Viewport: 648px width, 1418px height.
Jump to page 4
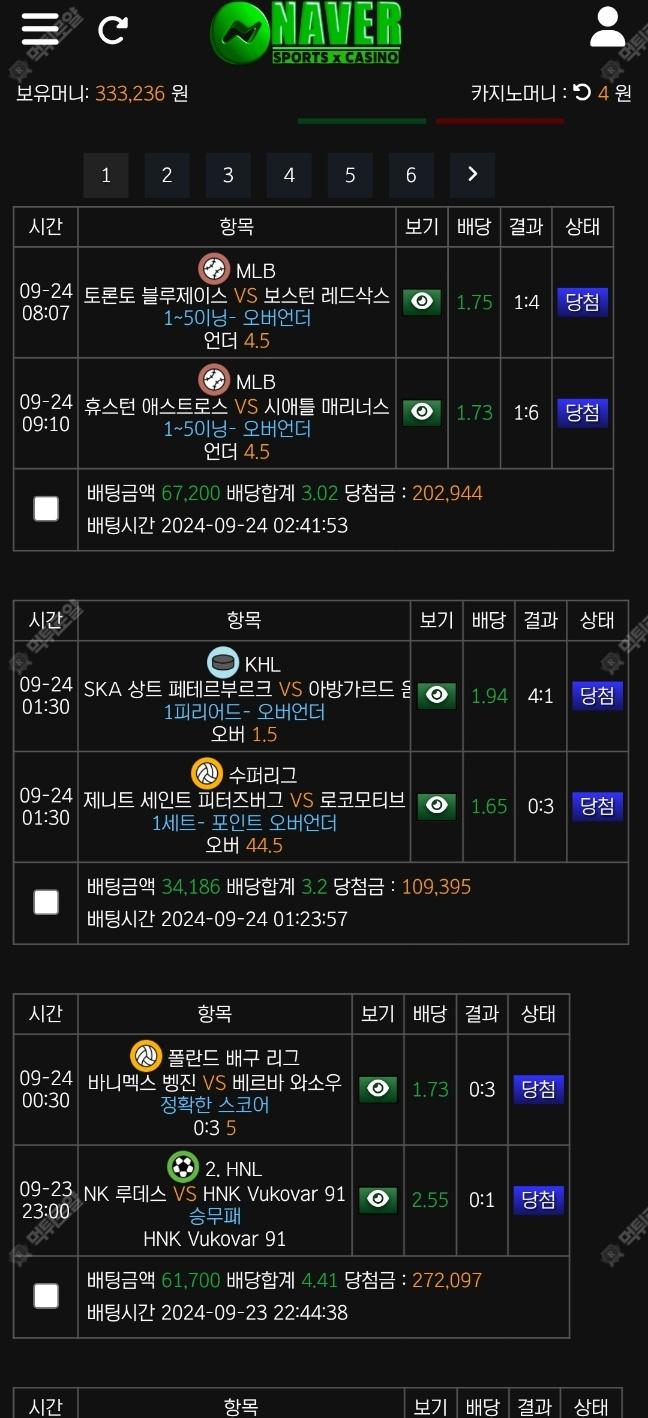289,175
